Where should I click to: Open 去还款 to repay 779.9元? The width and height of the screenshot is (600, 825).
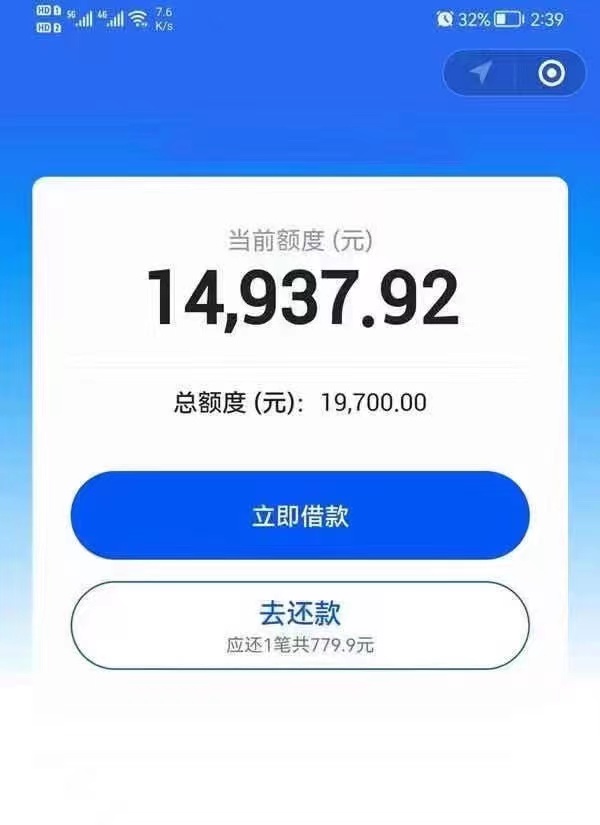tap(299, 625)
